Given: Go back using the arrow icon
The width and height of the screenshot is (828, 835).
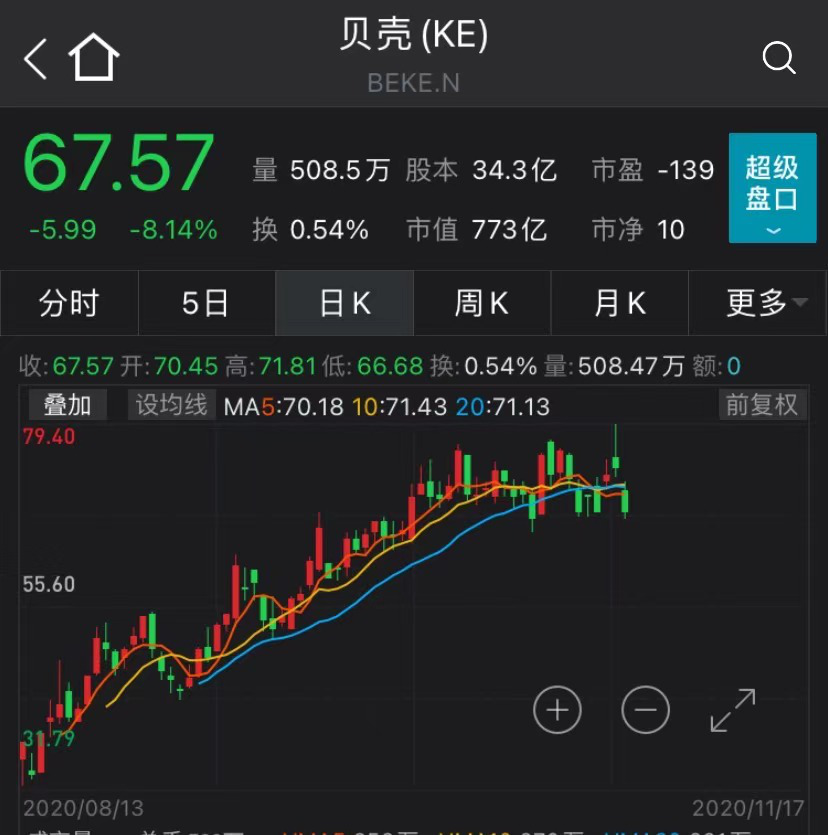Looking at the screenshot, I should pyautogui.click(x=36, y=58).
